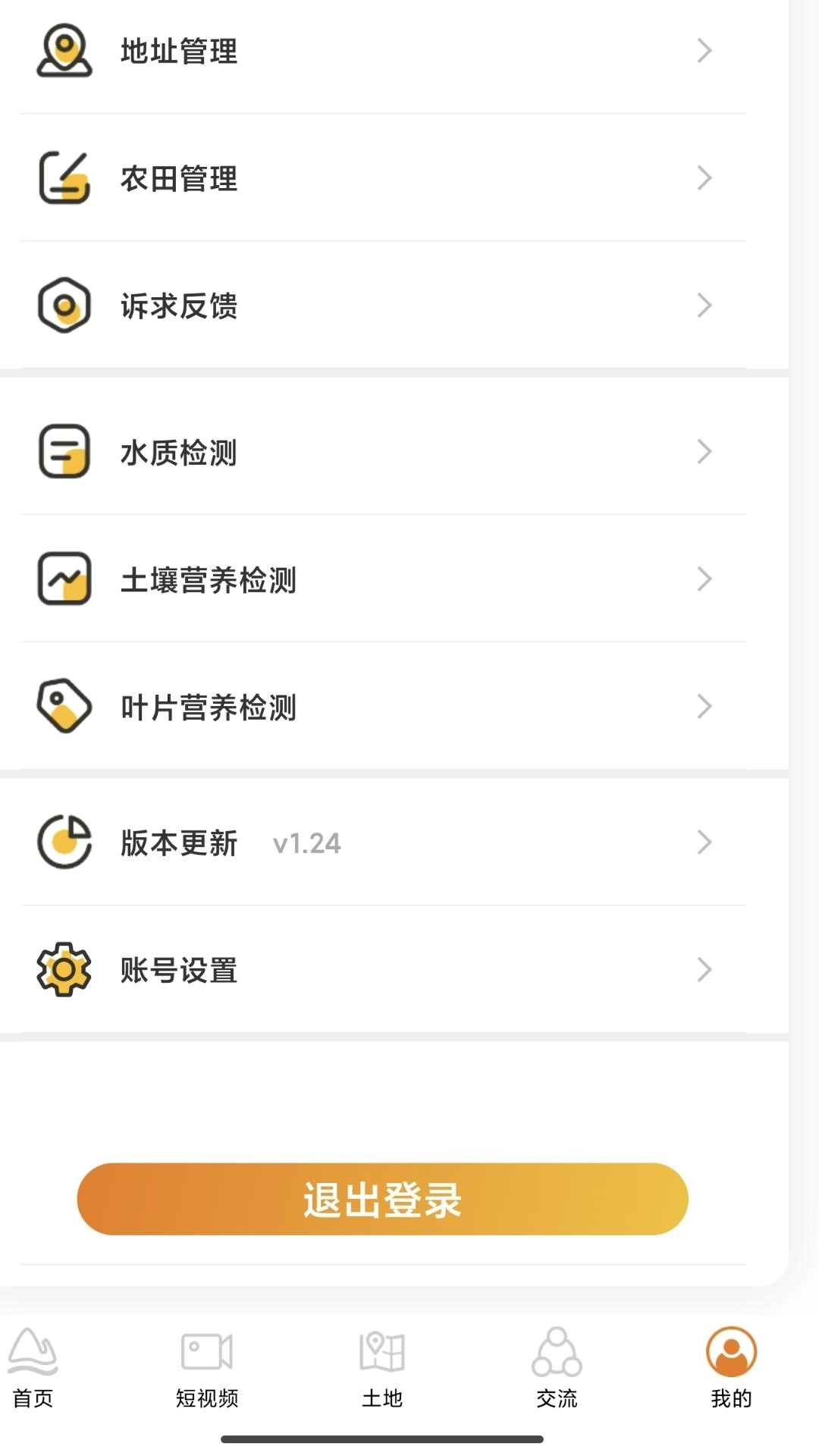The image size is (819, 1456).
Task: Select the 农田管理 field edit icon
Action: pyautogui.click(x=64, y=178)
